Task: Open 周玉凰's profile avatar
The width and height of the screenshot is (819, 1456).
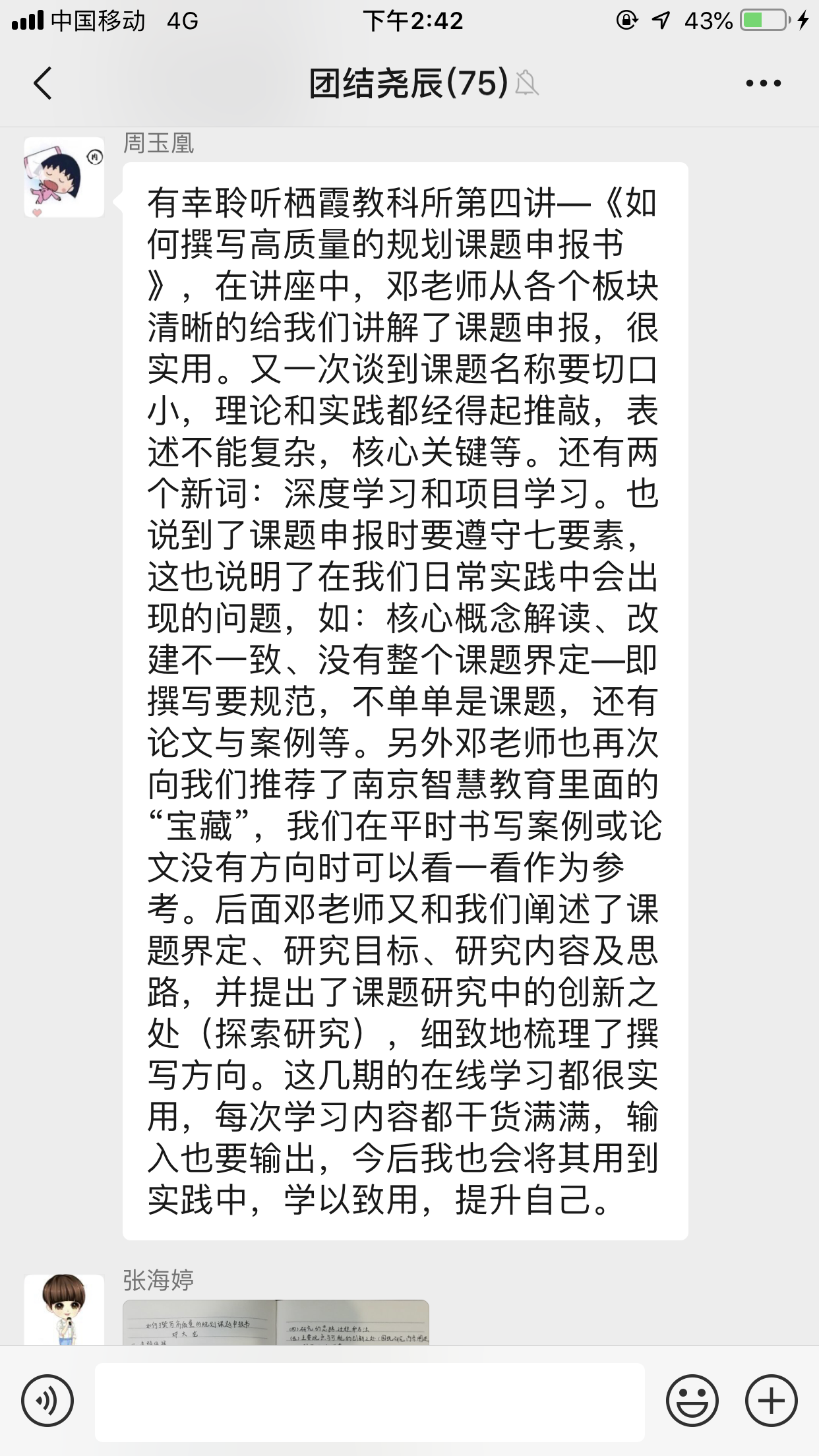Action: [64, 177]
